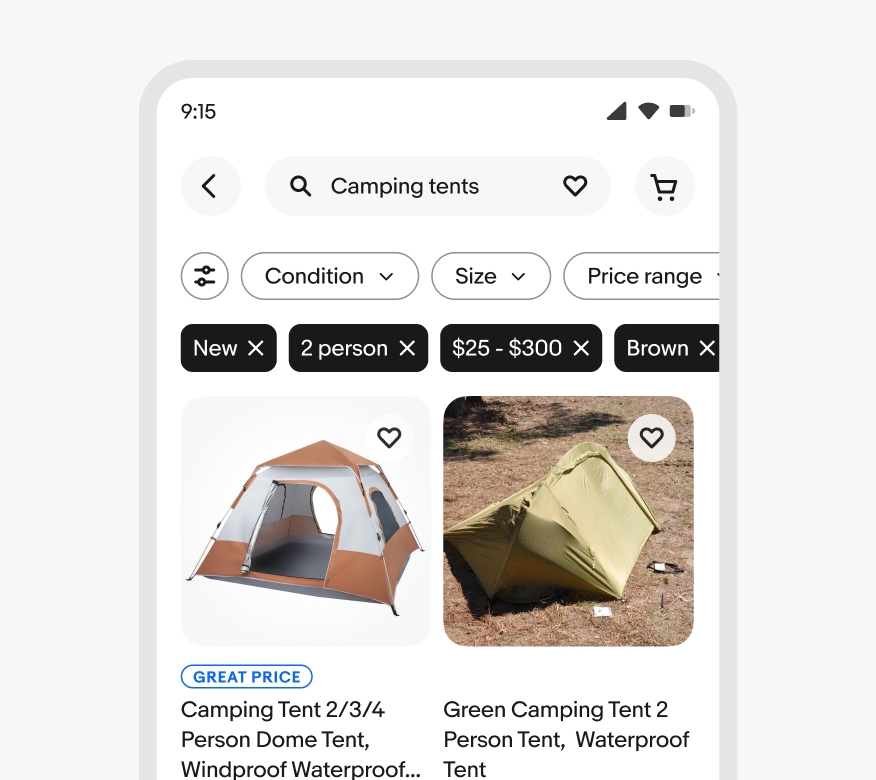Tap the Camping tents search field
The width and height of the screenshot is (876, 780).
click(x=420, y=186)
